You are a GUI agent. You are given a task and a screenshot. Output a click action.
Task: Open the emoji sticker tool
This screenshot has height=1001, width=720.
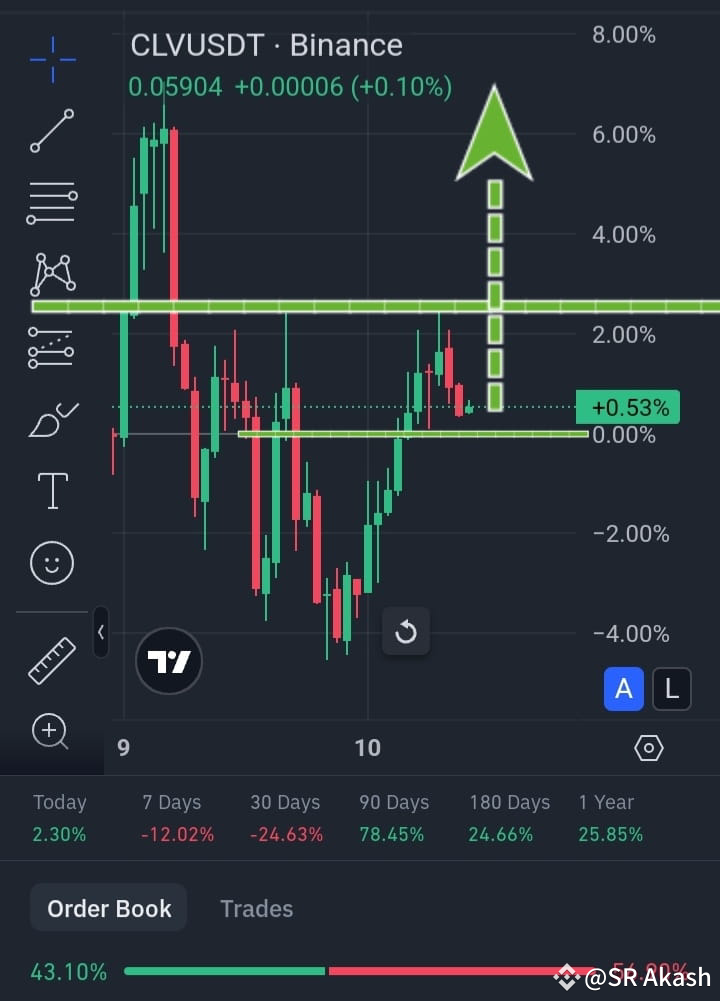pyautogui.click(x=52, y=562)
